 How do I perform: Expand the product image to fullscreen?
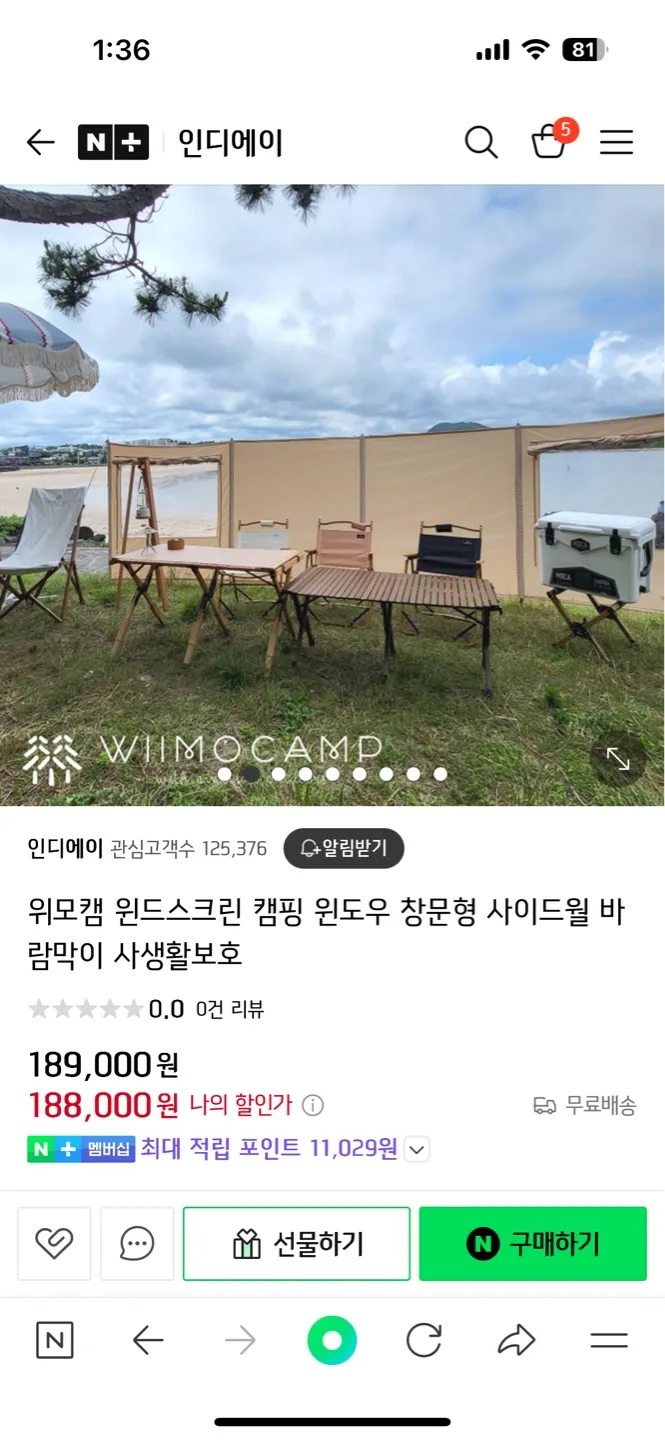point(619,761)
